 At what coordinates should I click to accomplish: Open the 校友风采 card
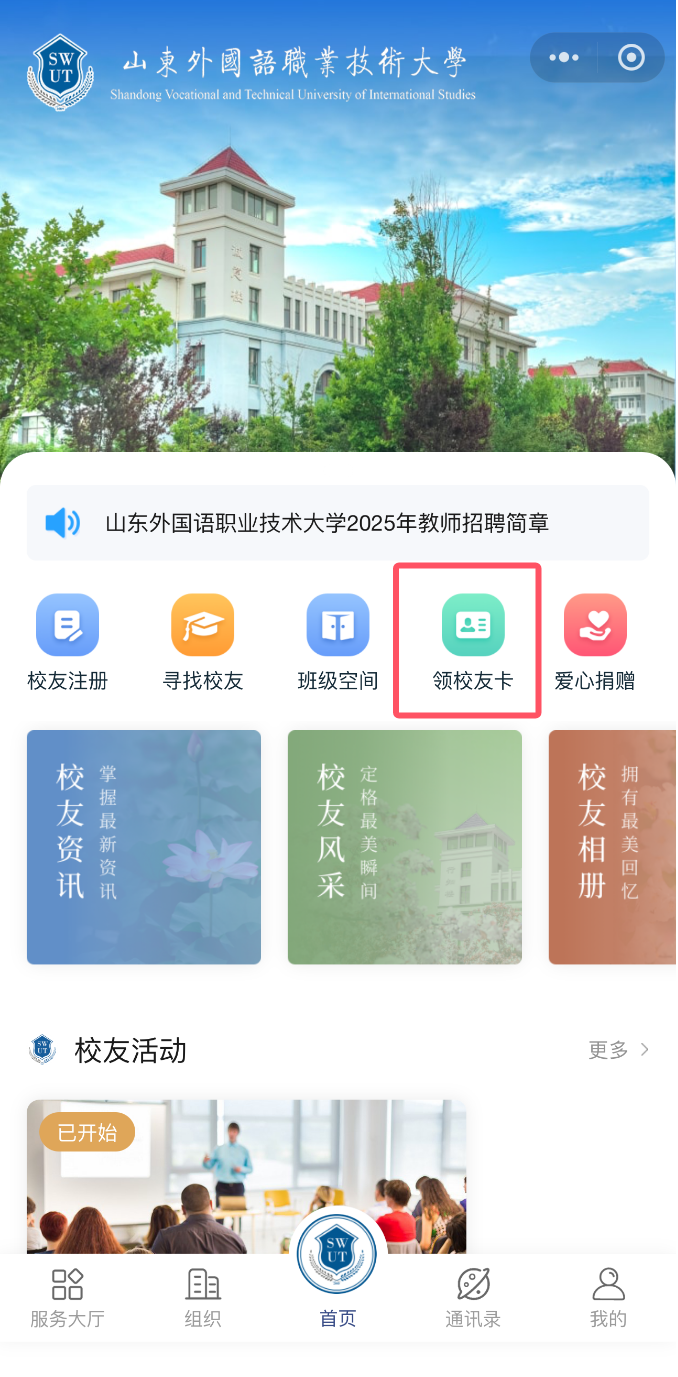[x=405, y=847]
